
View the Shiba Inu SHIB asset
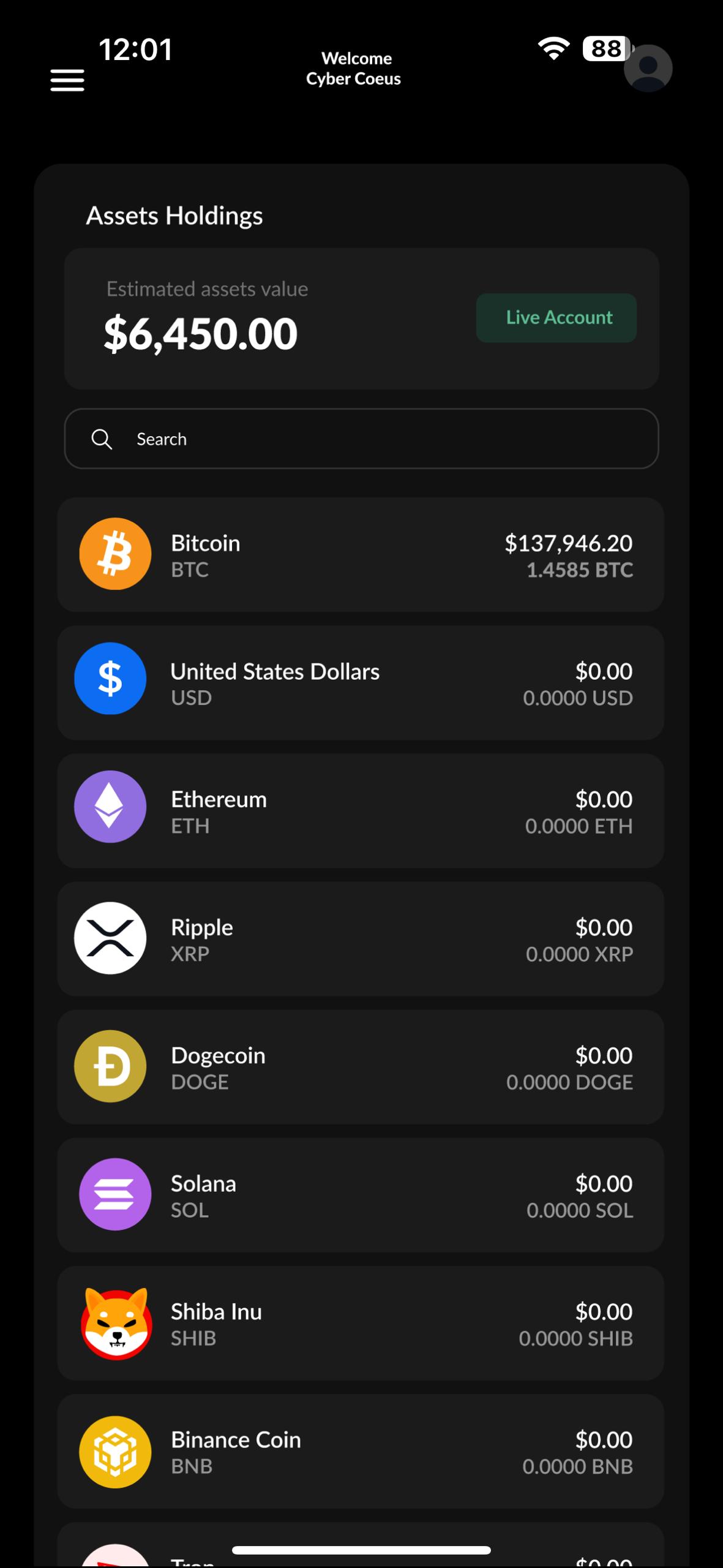[361, 1323]
